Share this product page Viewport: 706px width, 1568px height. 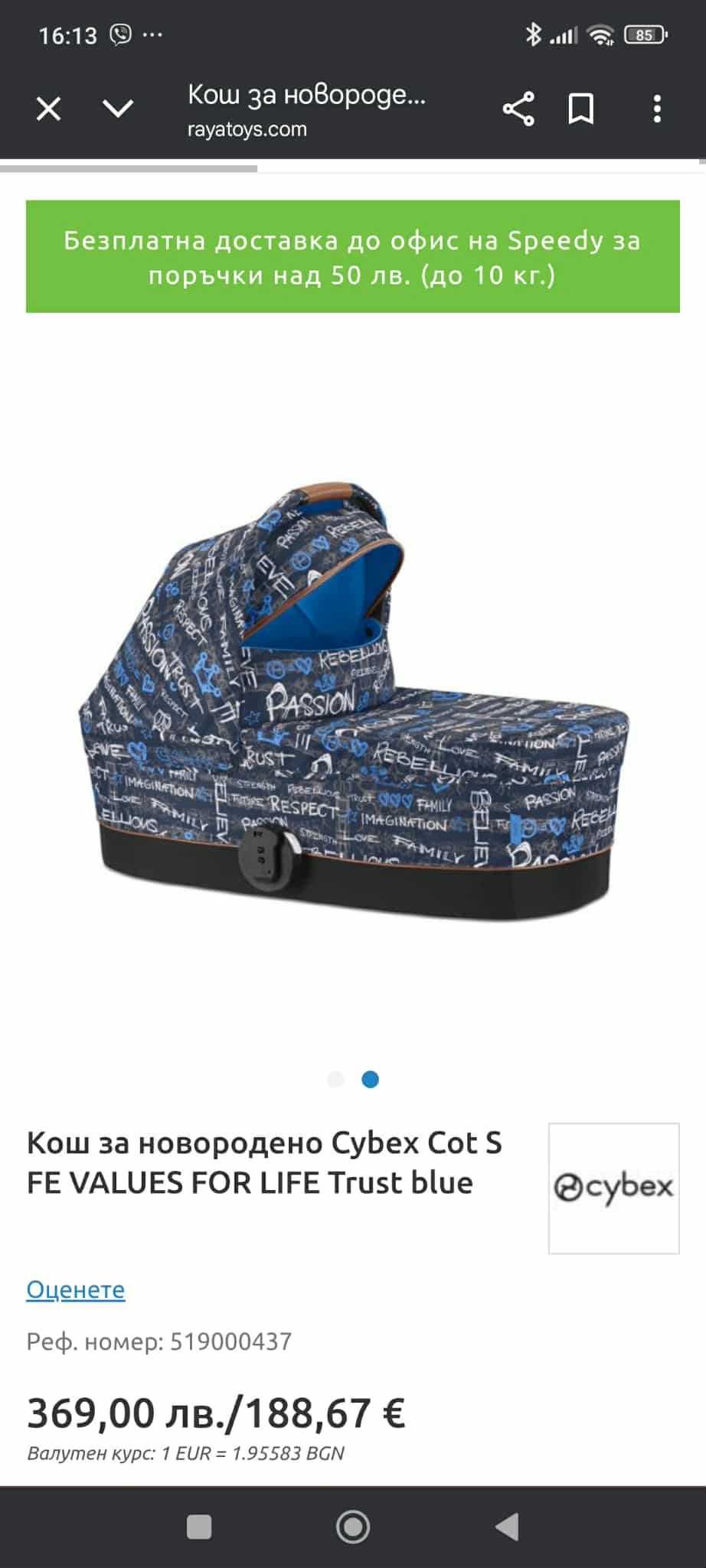tap(518, 109)
